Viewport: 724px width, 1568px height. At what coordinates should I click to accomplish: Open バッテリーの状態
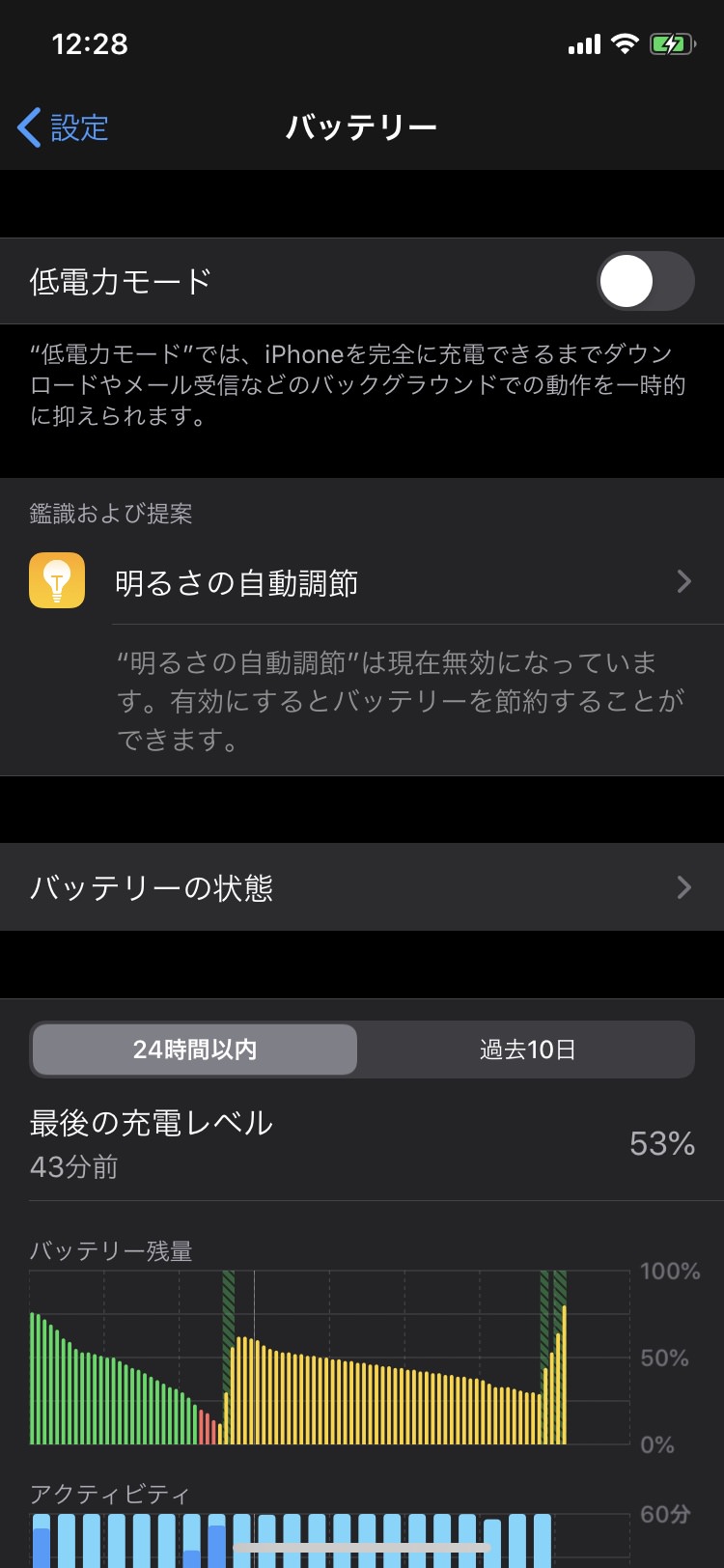[362, 887]
